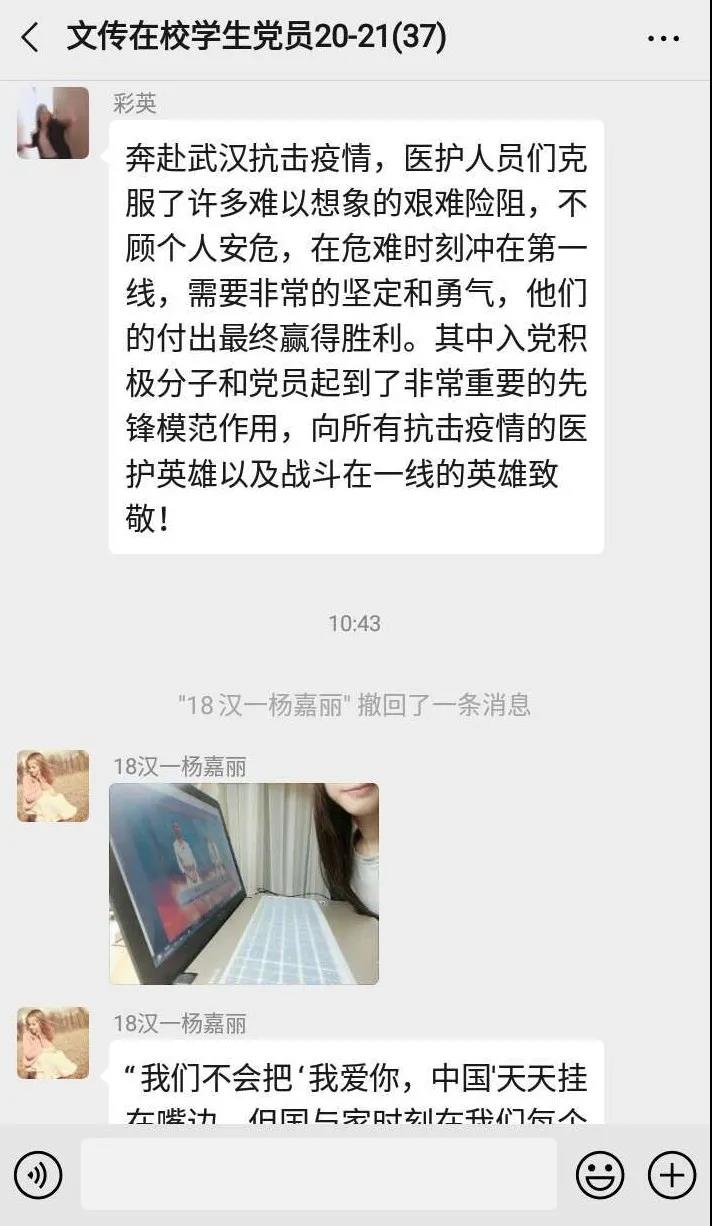
Task: Open the plus attachments menu
Action: tap(671, 1175)
